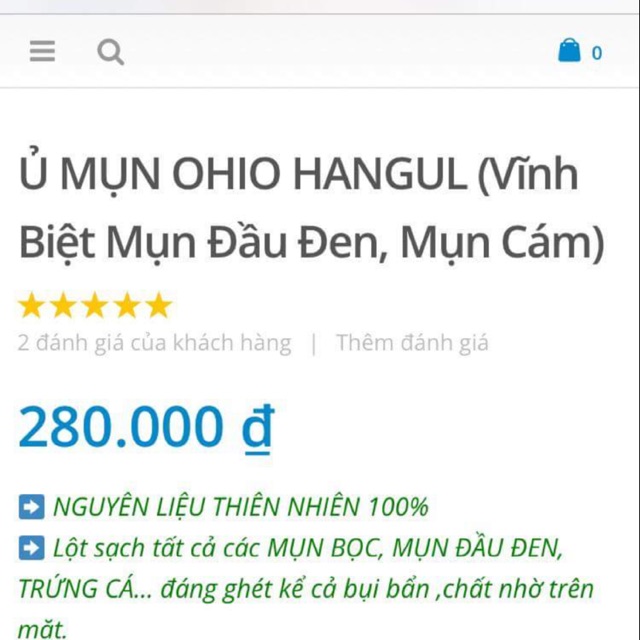Image resolution: width=640 pixels, height=640 pixels.
Task: Open the shopping bag cart
Action: click(570, 51)
